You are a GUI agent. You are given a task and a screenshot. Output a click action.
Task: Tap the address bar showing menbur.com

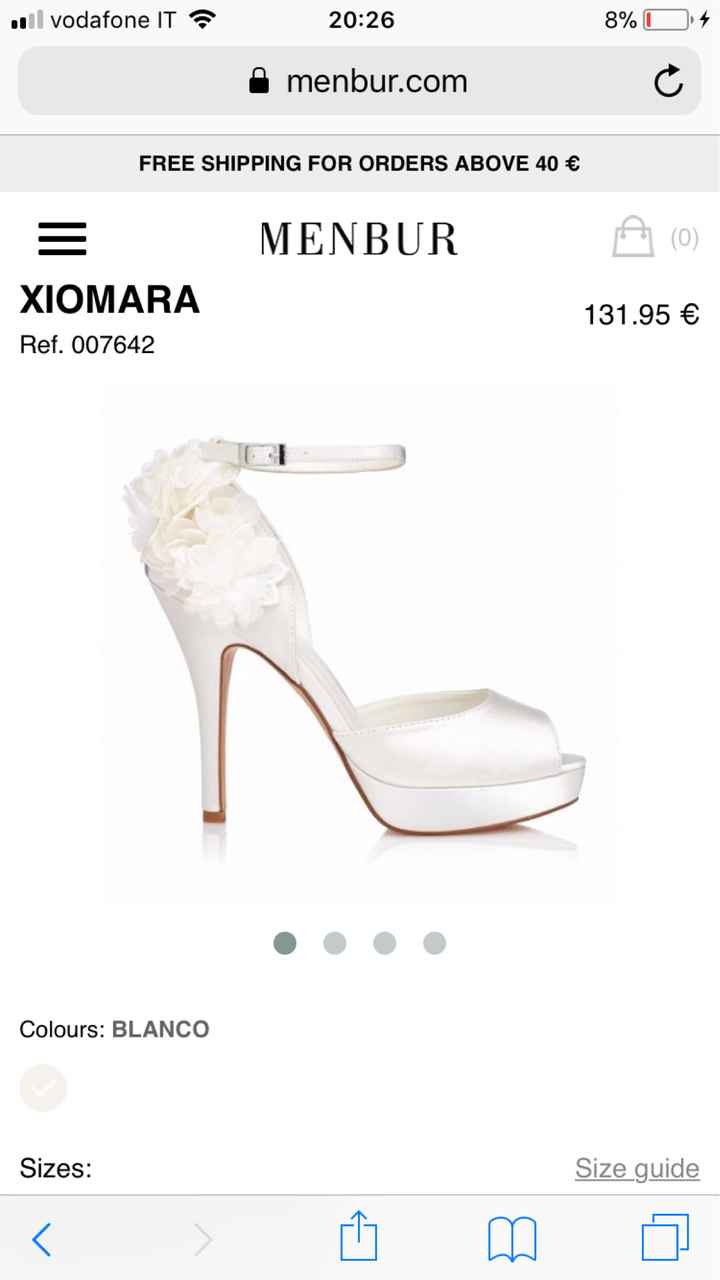[x=376, y=81]
